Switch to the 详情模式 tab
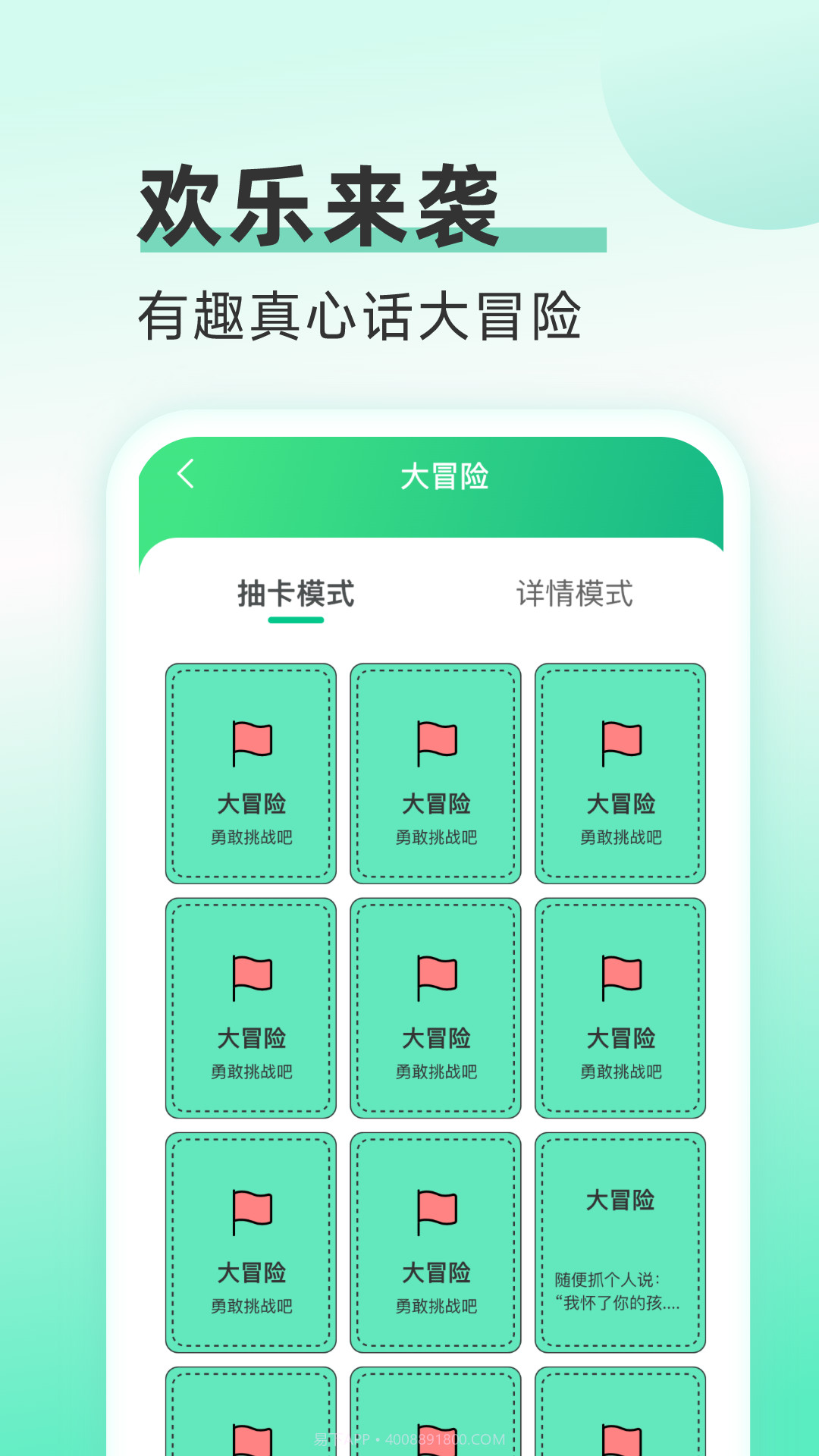Image resolution: width=819 pixels, height=1456 pixels. [576, 593]
